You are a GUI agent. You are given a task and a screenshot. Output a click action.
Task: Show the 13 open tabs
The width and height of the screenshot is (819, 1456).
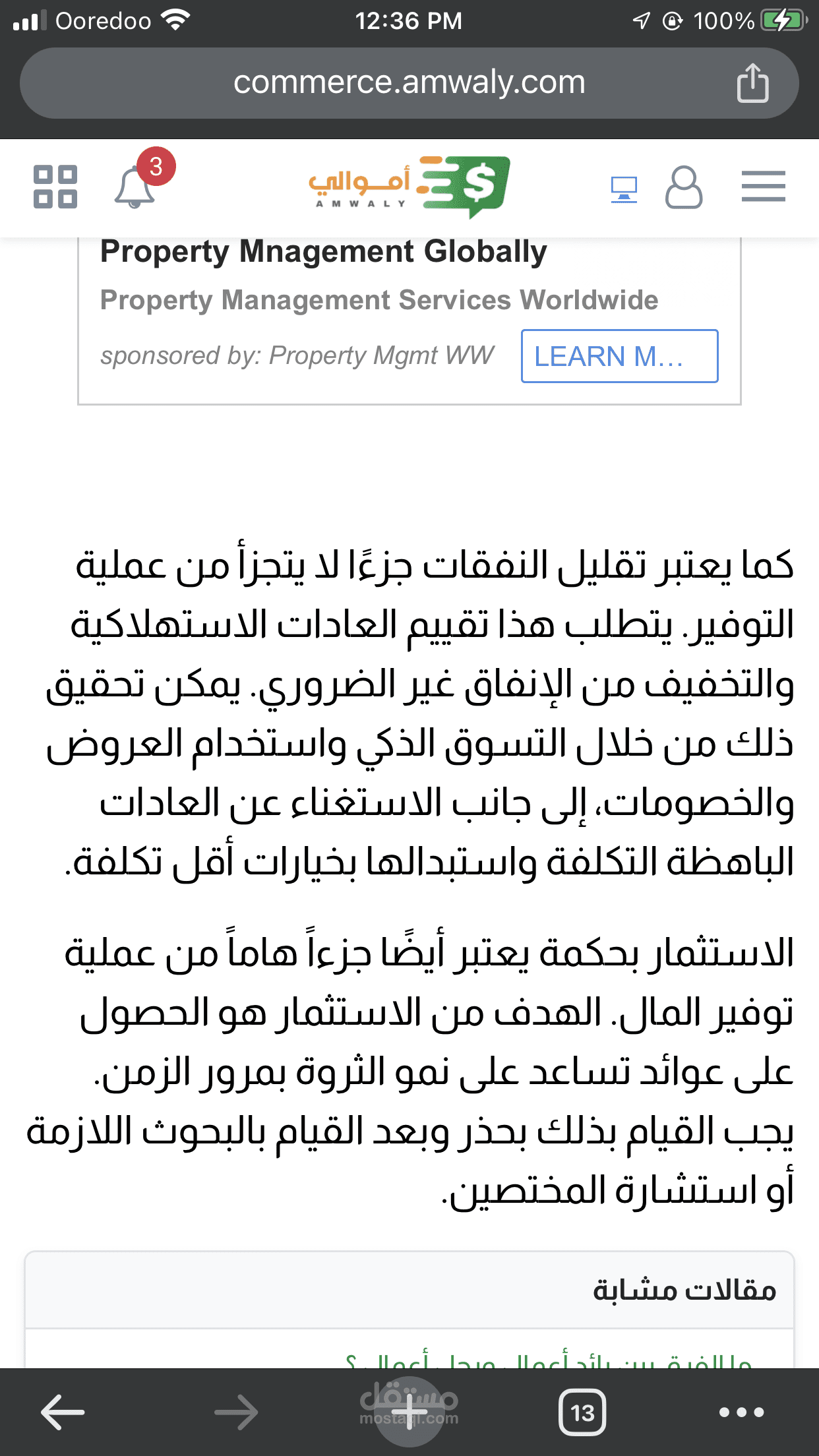pyautogui.click(x=582, y=1412)
